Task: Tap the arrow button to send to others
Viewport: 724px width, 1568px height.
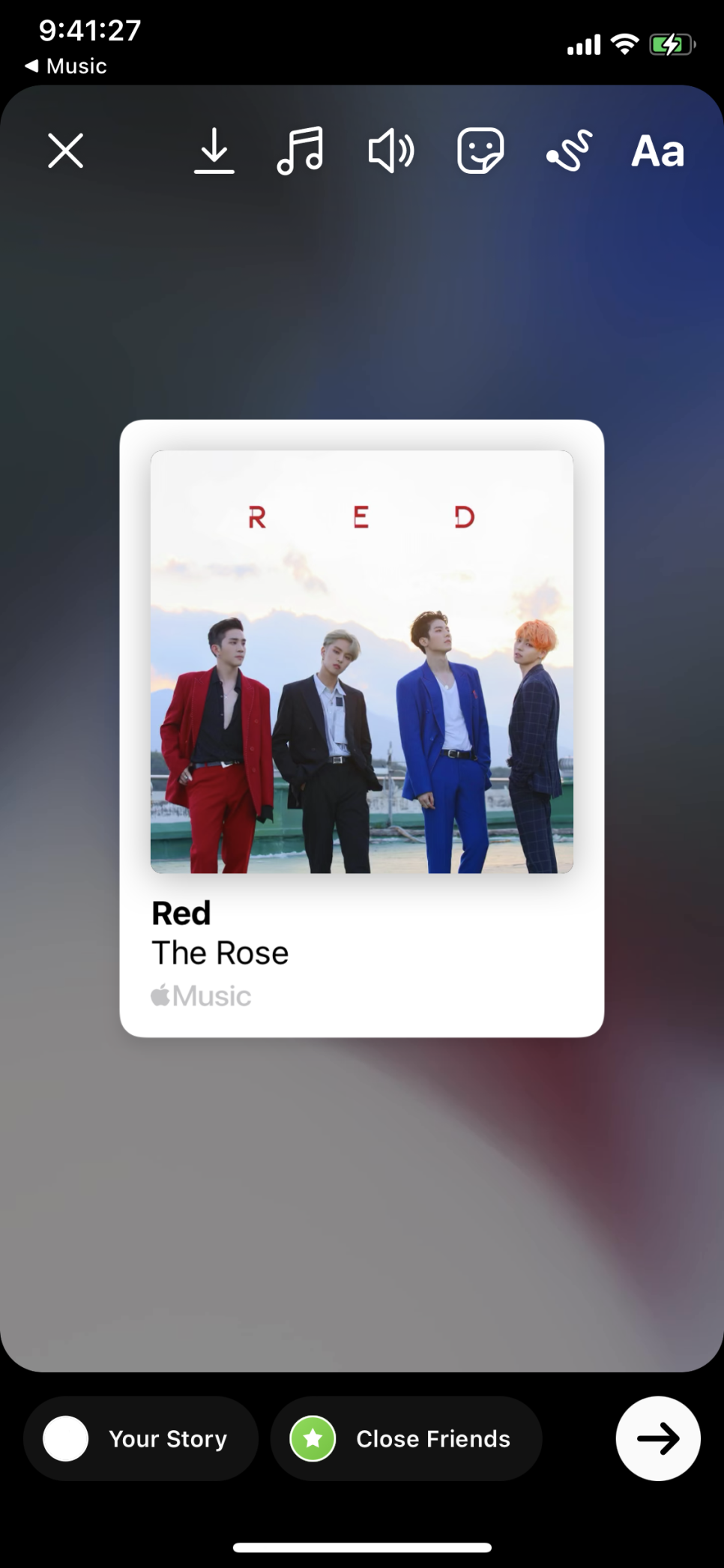Action: coord(658,1438)
